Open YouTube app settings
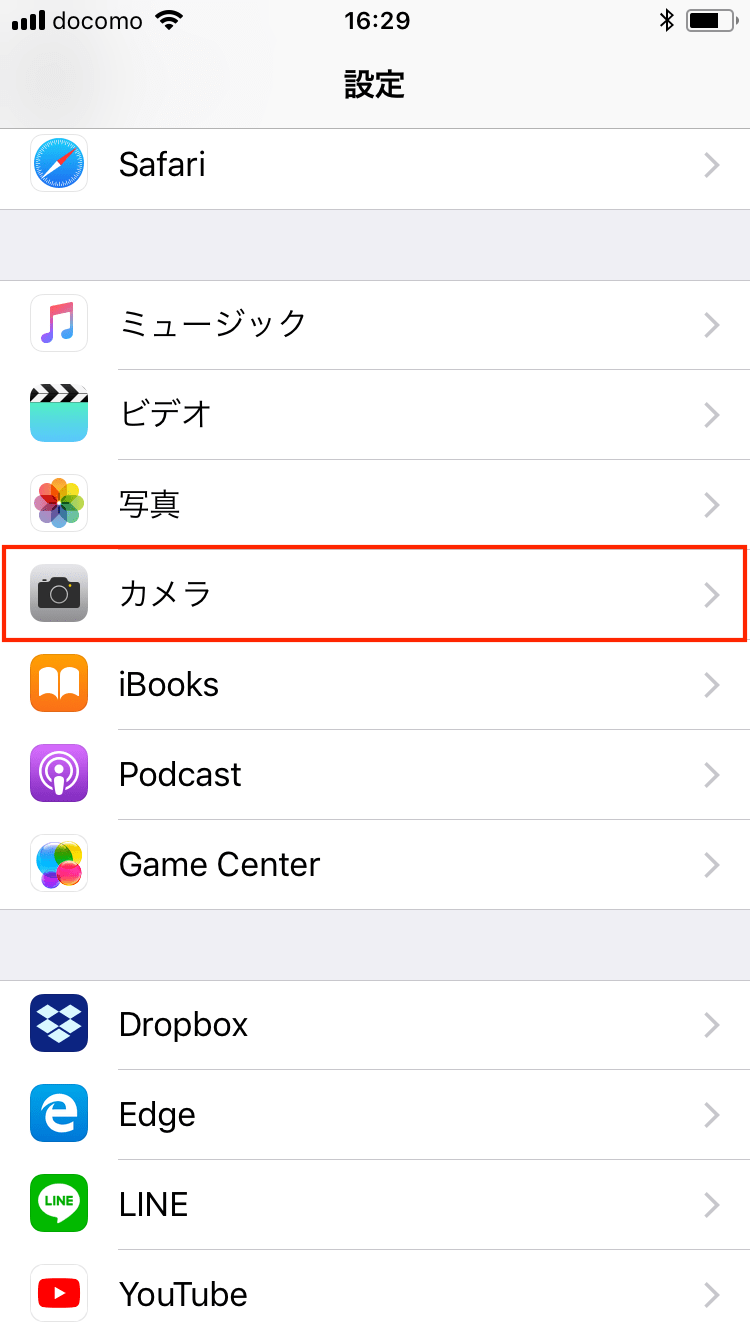750x1334 pixels. pos(375,1292)
